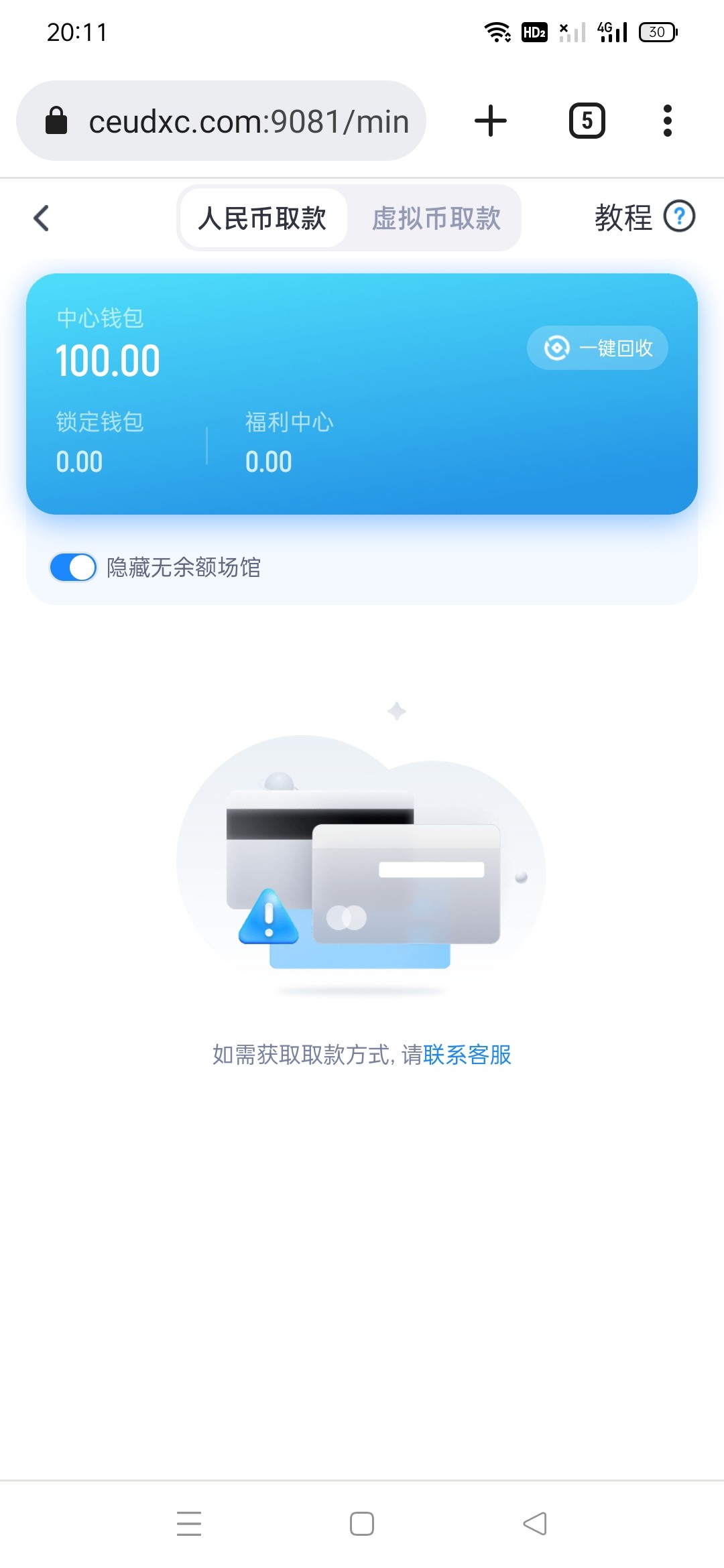Open the tab switcher showing 5 tabs
724x1568 pixels.
point(587,121)
